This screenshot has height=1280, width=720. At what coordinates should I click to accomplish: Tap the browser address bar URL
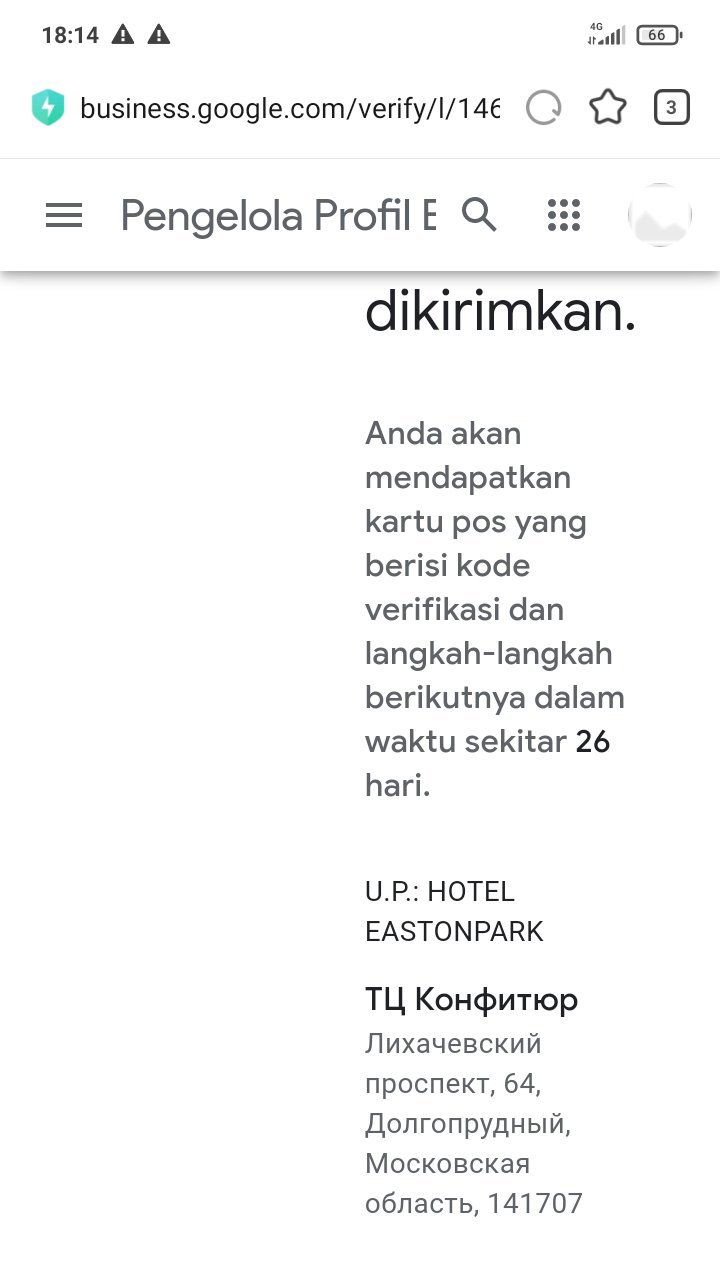point(289,108)
